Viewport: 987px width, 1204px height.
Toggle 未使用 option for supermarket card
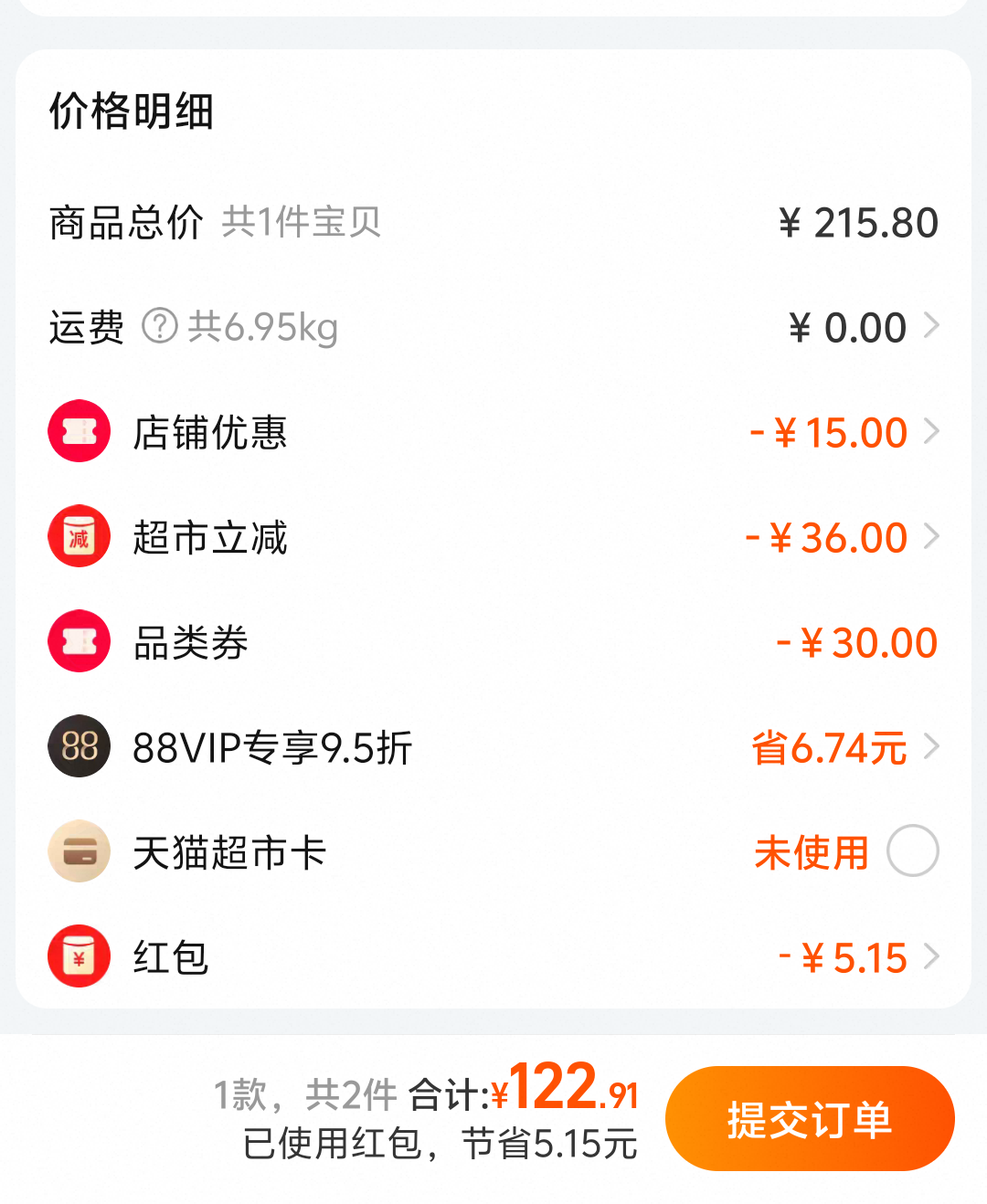click(913, 850)
